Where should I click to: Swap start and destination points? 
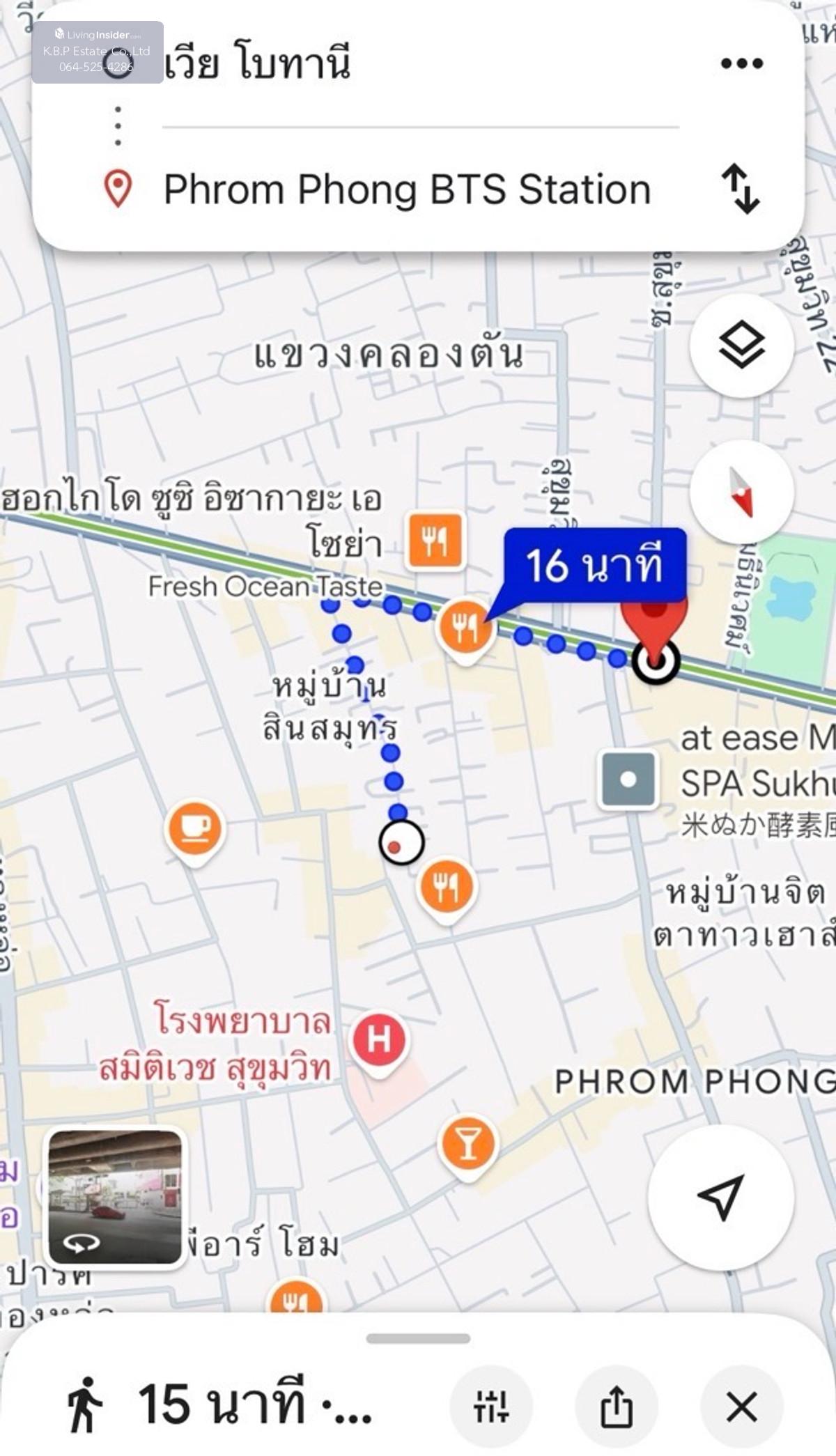(740, 189)
